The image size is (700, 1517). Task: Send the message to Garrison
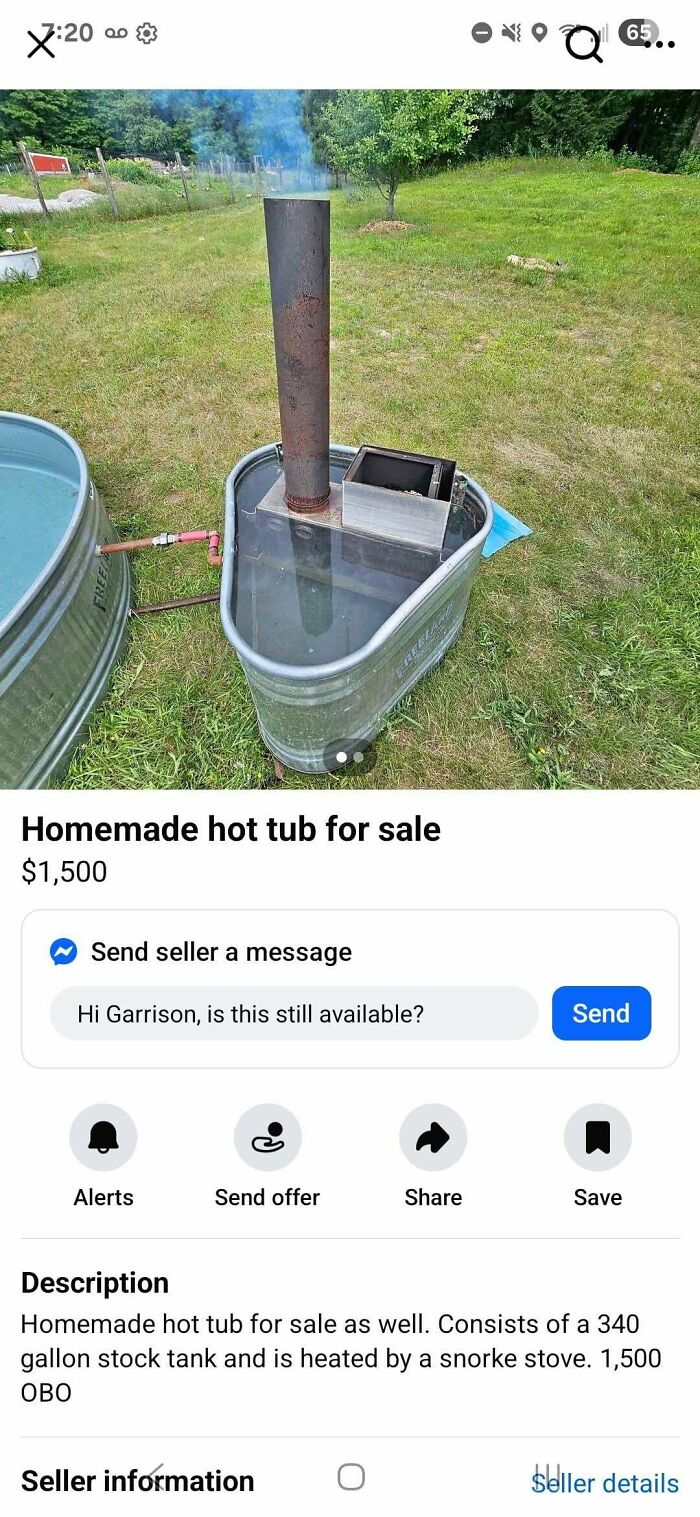pos(601,1013)
